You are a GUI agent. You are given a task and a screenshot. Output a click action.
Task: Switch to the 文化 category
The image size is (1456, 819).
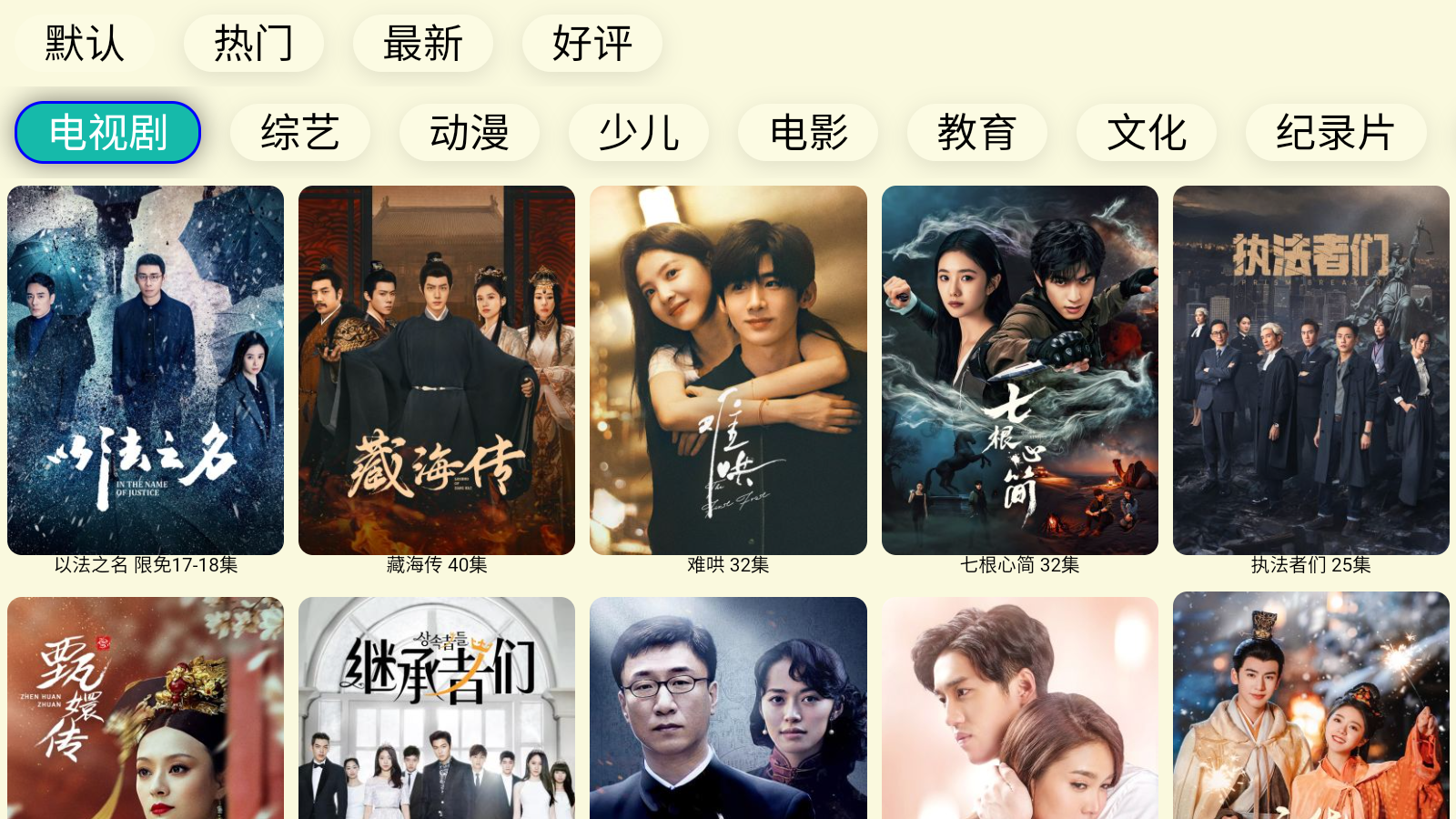point(1147,133)
